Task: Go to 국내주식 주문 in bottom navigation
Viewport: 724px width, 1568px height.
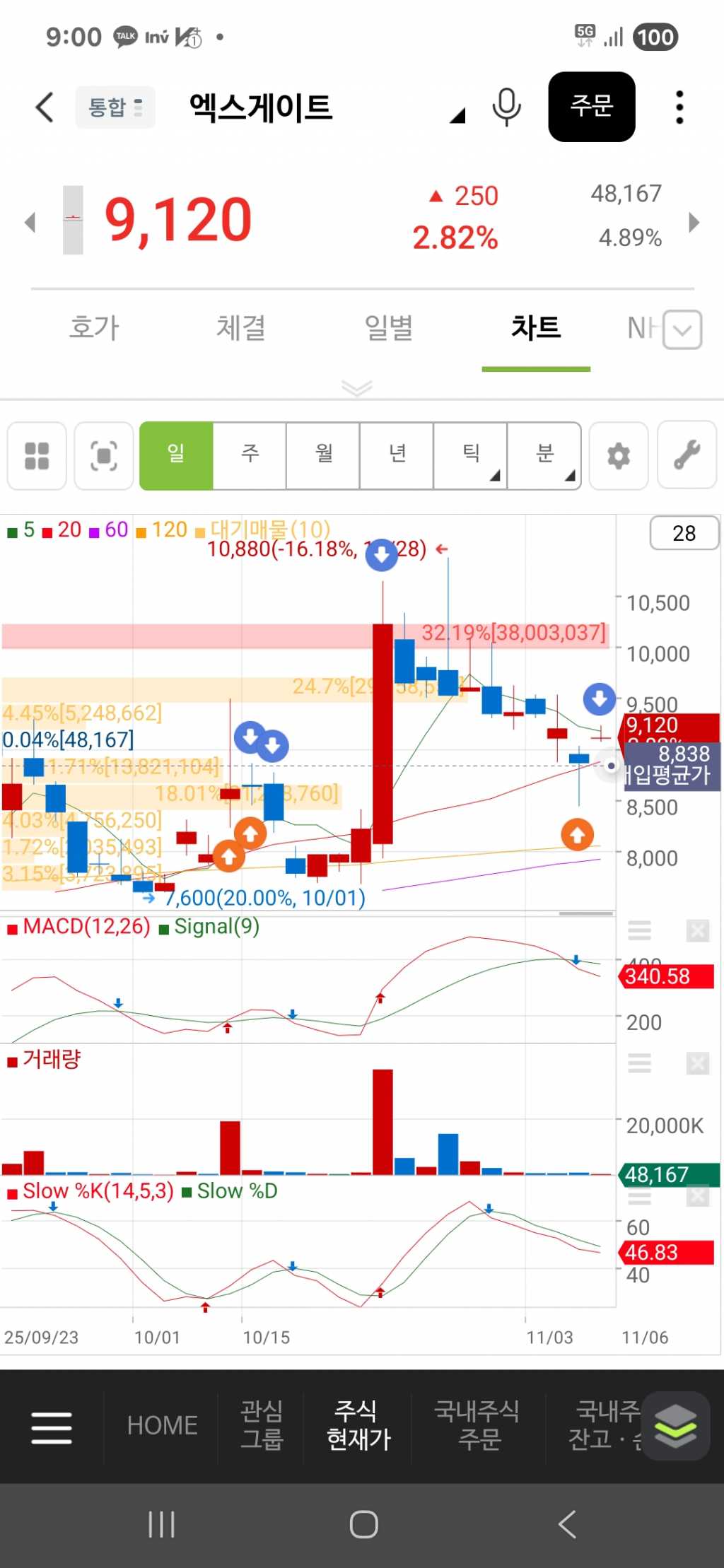Action: pyautogui.click(x=478, y=1425)
